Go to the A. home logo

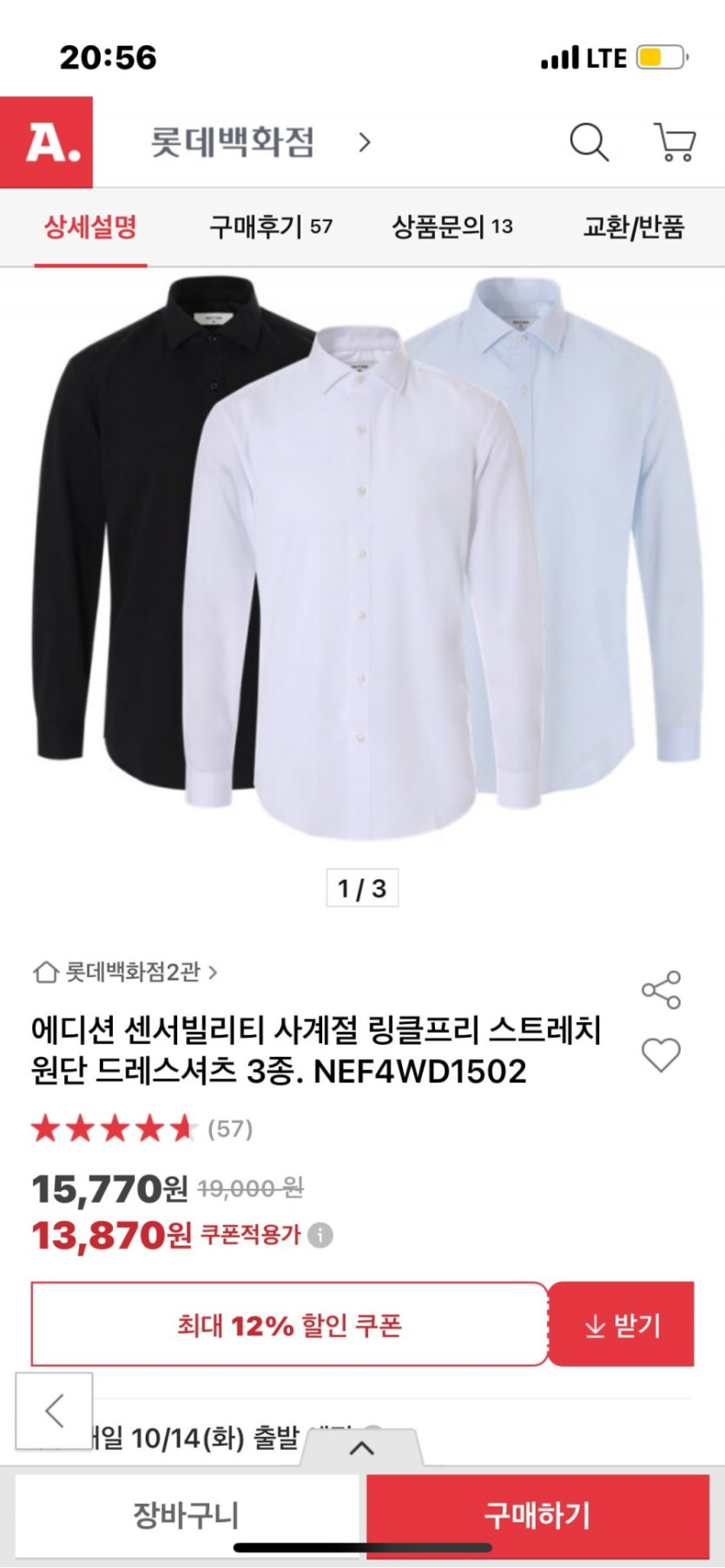click(47, 142)
